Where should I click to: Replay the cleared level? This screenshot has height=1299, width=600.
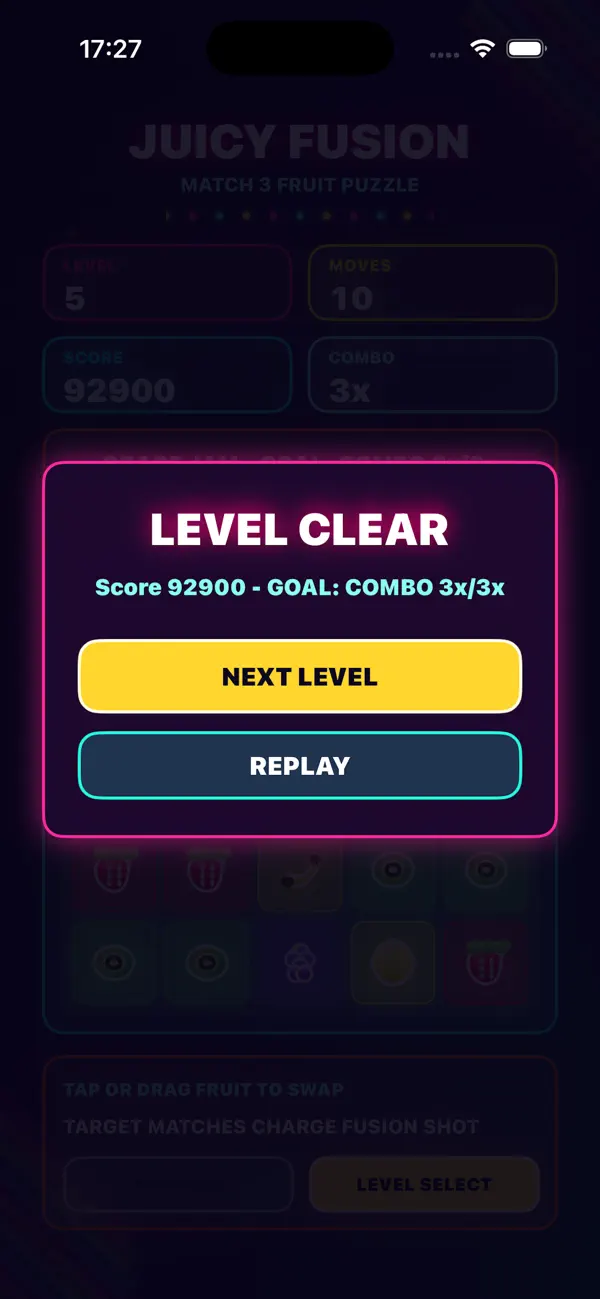point(300,766)
